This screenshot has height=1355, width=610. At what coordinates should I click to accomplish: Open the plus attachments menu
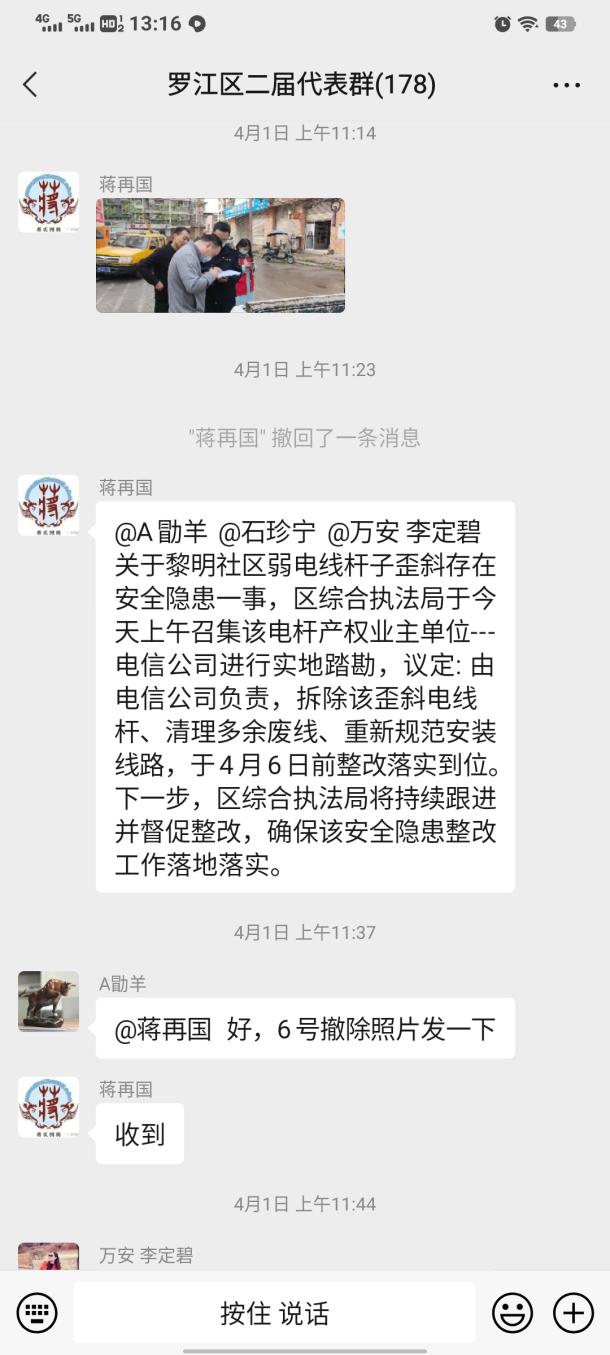[x=573, y=1313]
